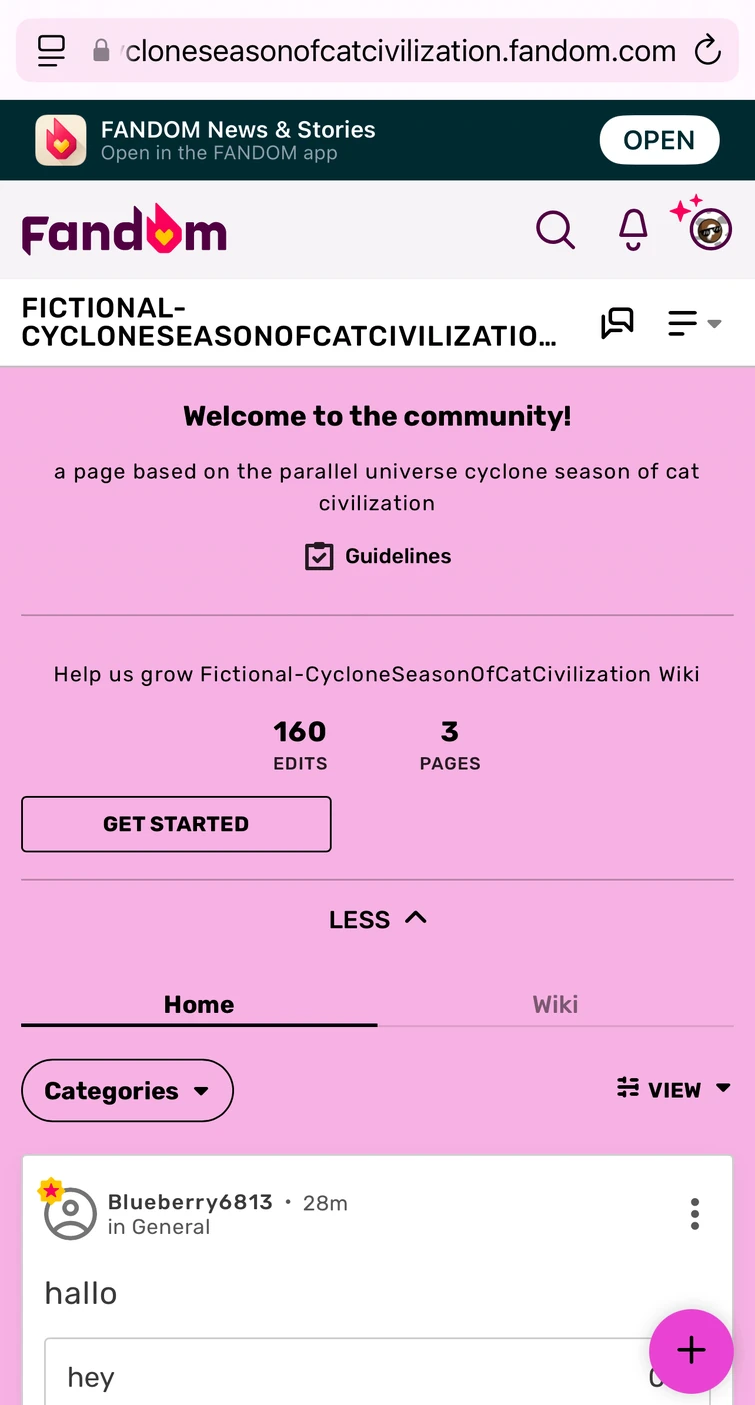Image resolution: width=755 pixels, height=1405 pixels.
Task: Tap the GET STARTED button
Action: coord(176,824)
